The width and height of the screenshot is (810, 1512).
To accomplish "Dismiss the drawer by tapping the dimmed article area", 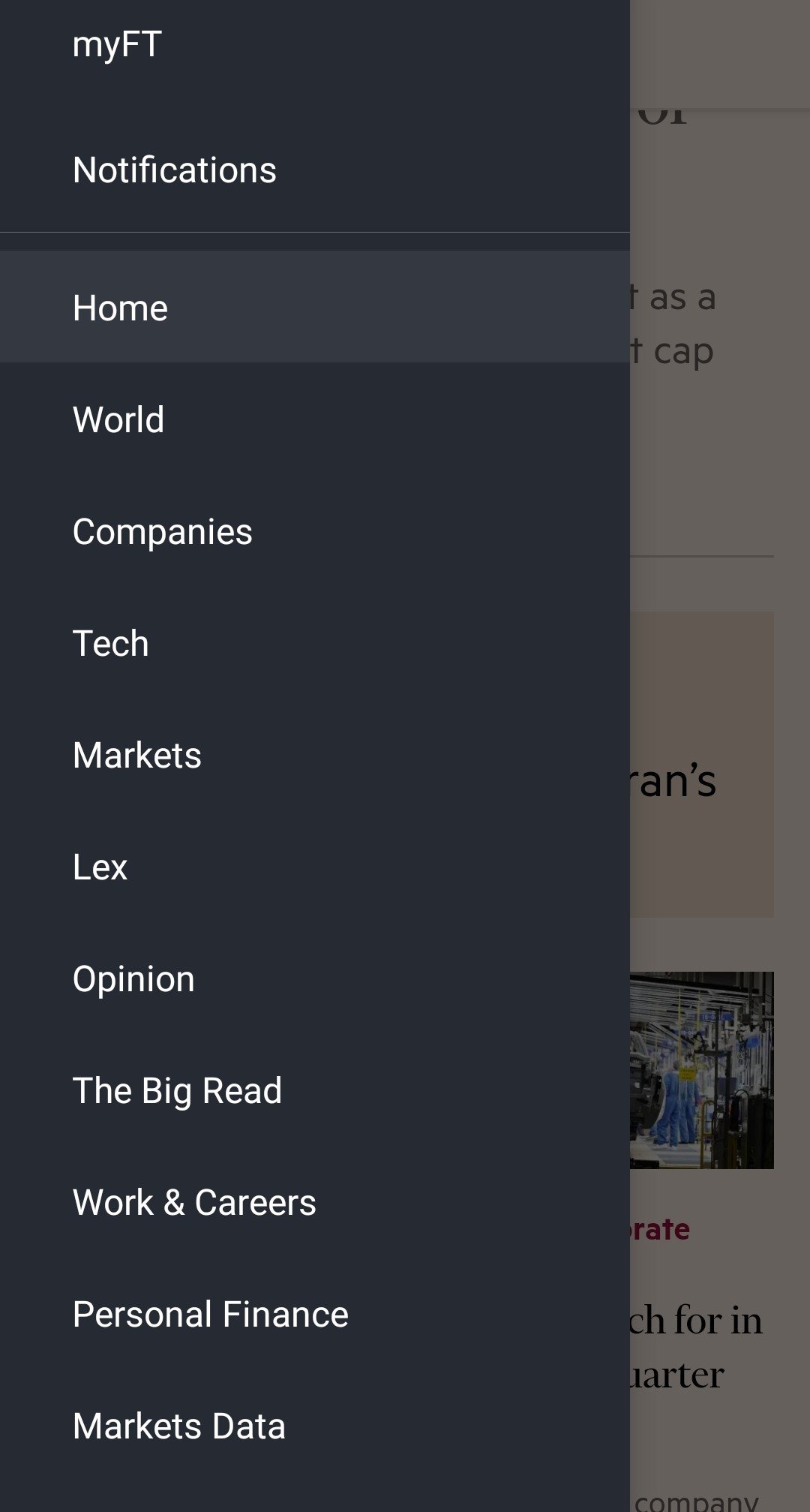I will 720,756.
